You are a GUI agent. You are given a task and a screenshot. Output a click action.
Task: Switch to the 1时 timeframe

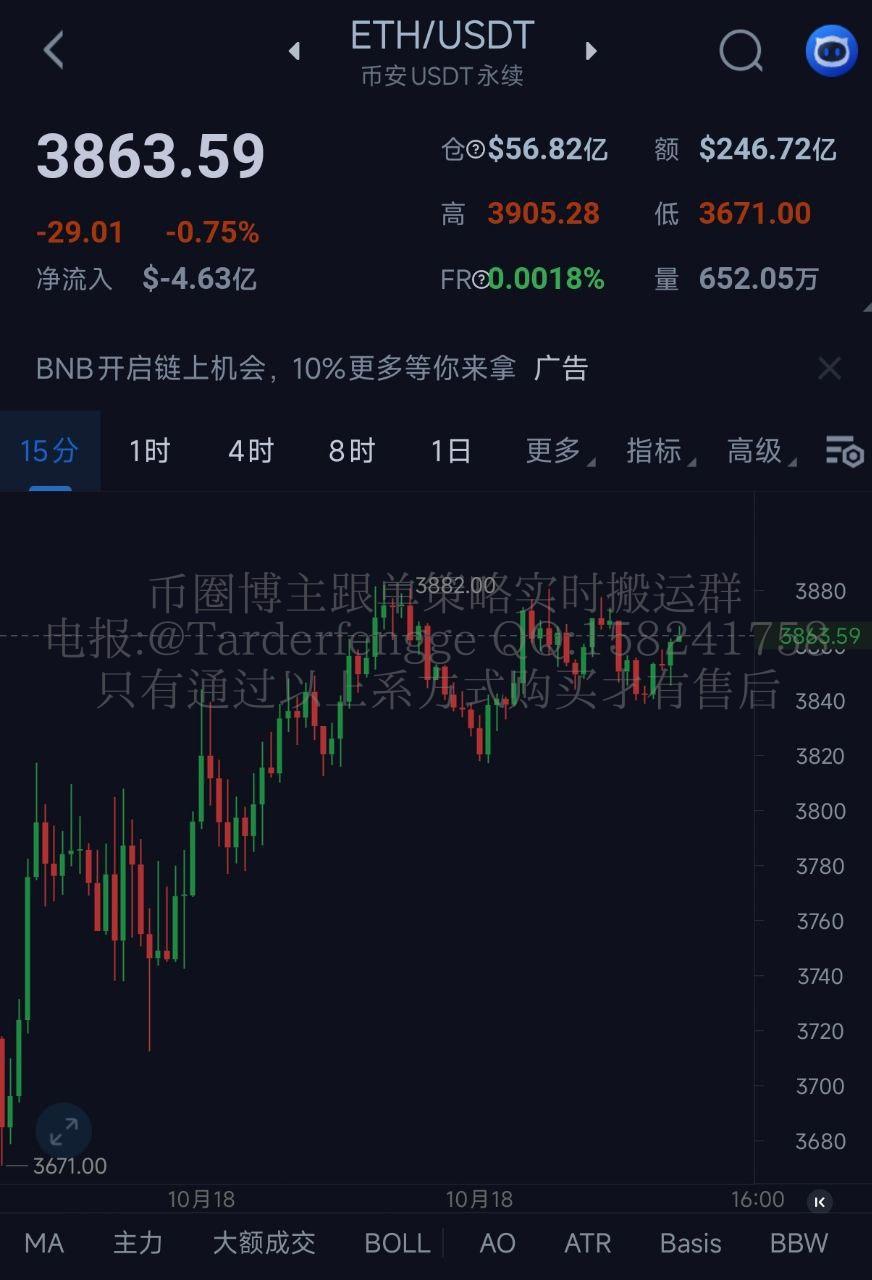tap(150, 451)
